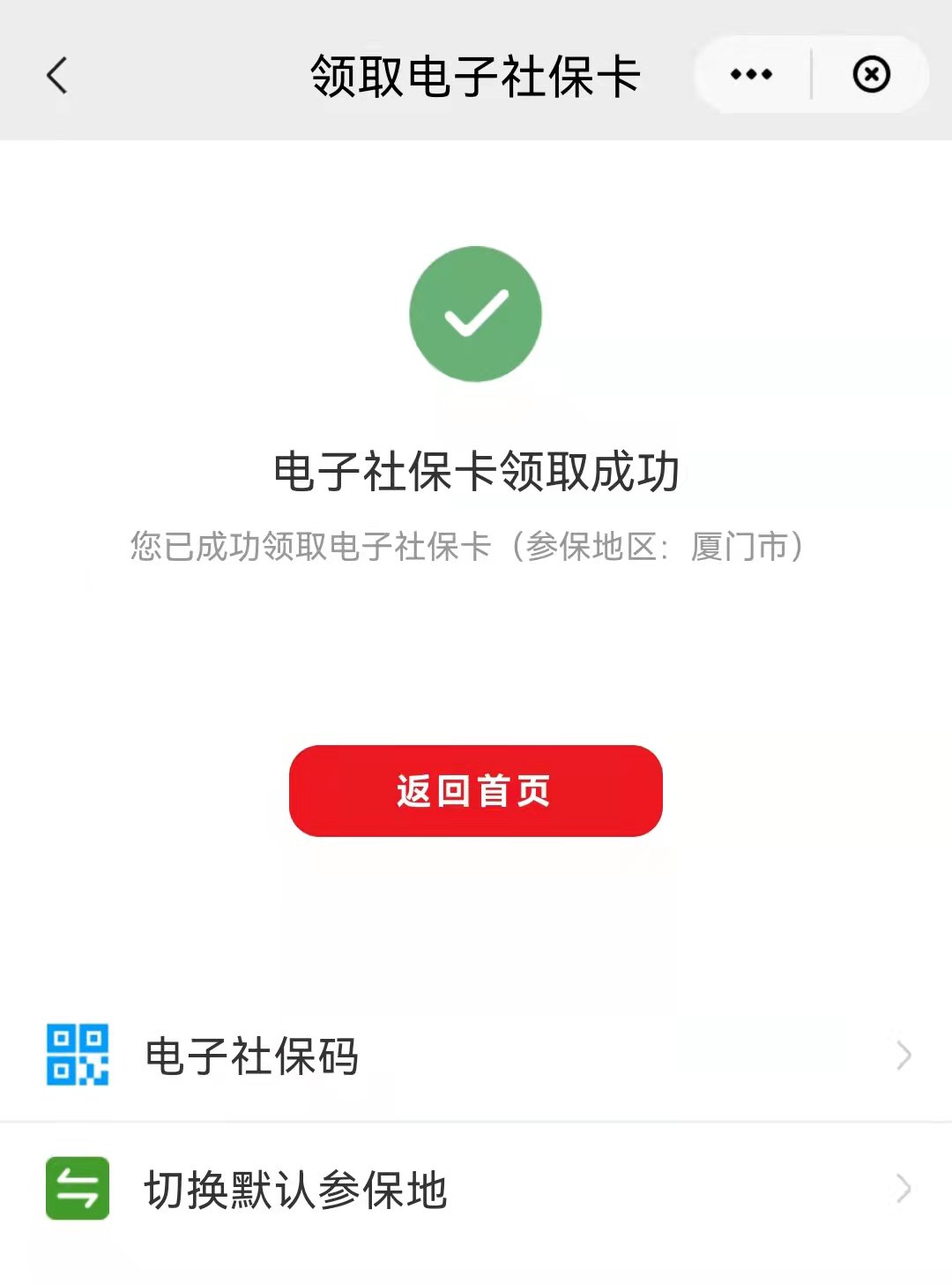Screen dimensions: 952x1284
Task: Open the 电子社保码 row
Action: click(476, 1056)
